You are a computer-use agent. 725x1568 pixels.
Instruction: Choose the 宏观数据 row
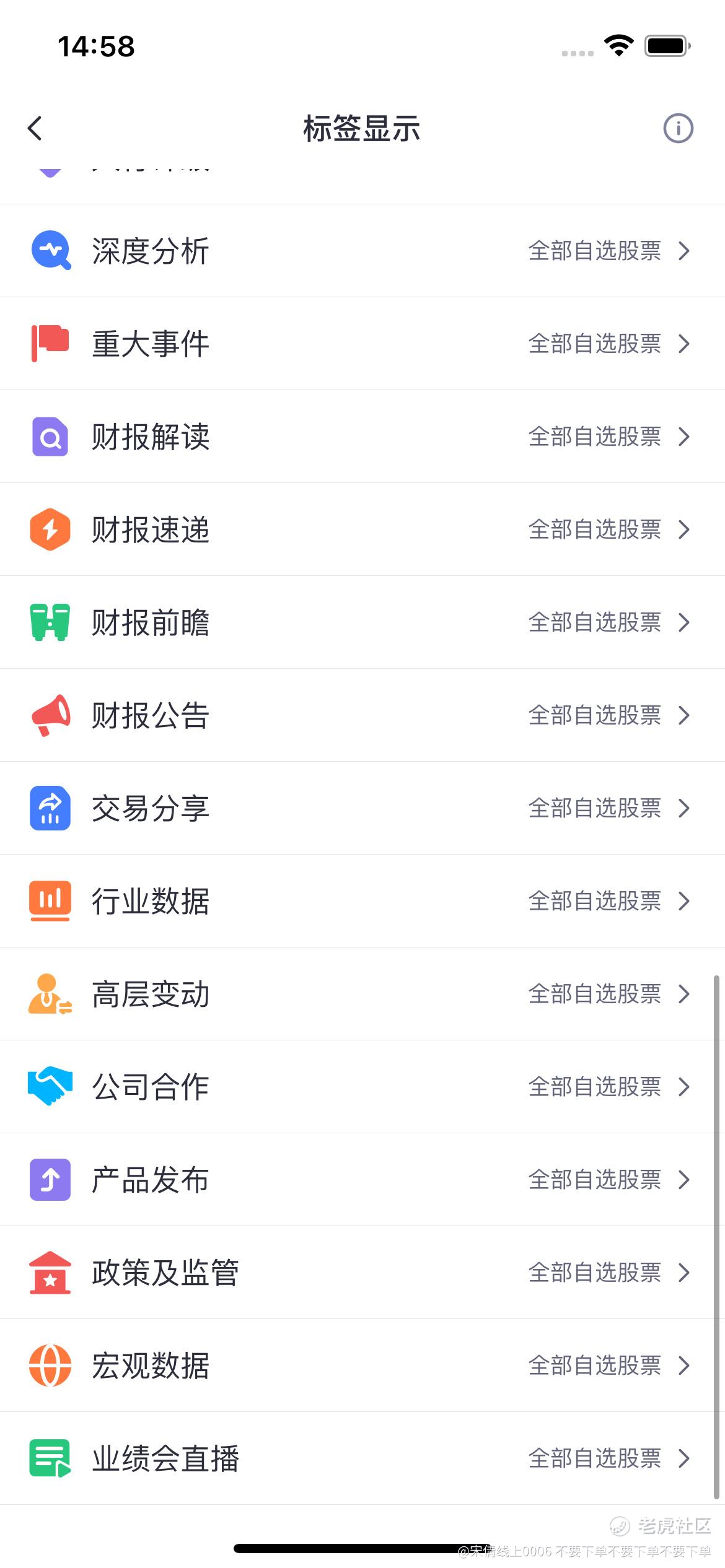tap(362, 1365)
